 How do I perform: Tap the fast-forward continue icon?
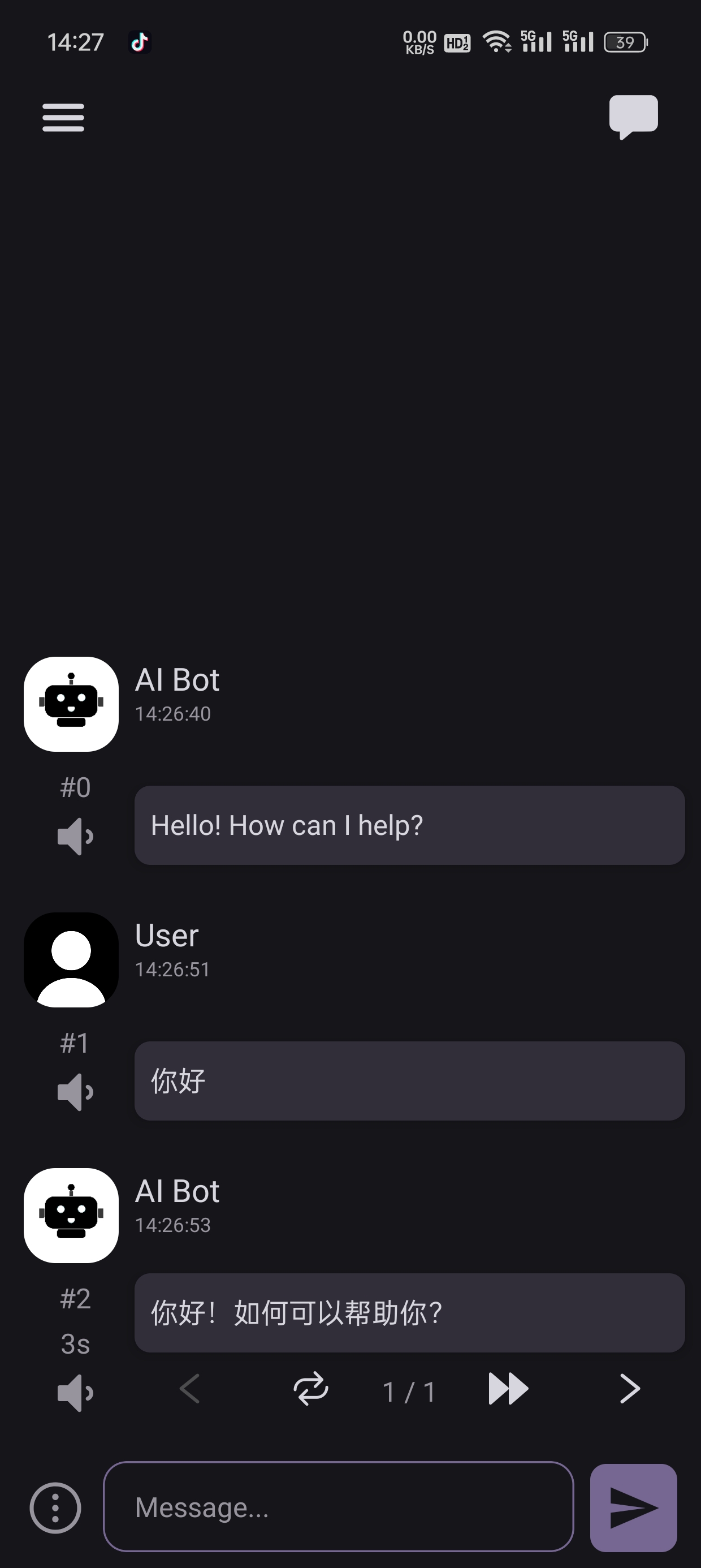pyautogui.click(x=508, y=1390)
